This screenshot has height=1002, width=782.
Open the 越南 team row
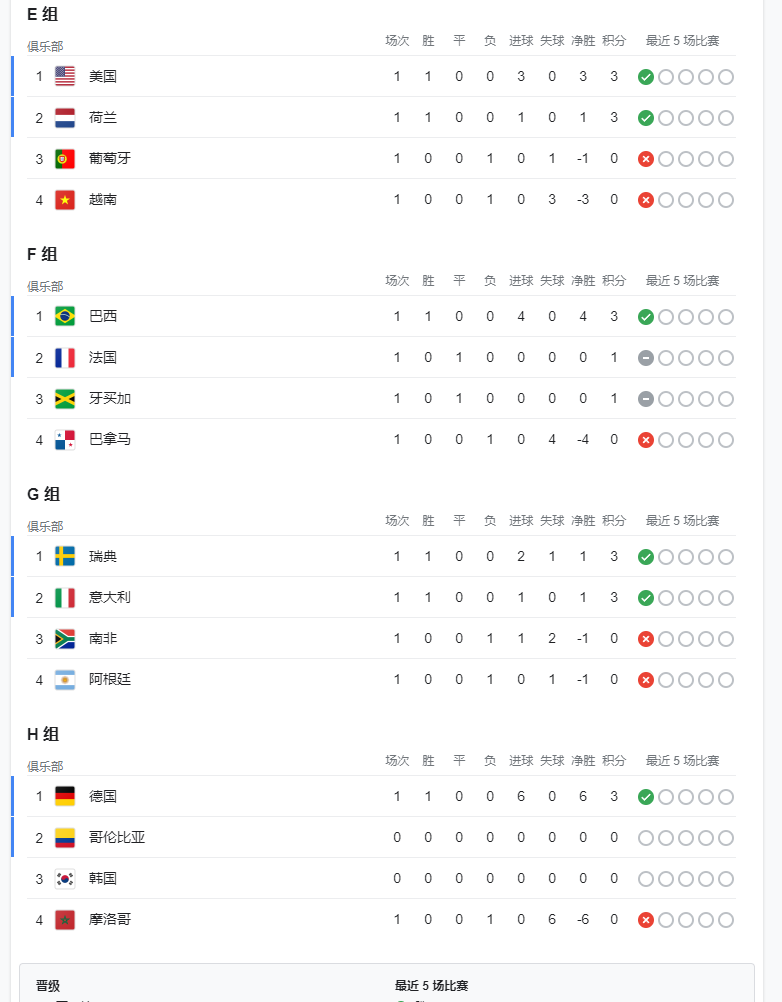[102, 199]
